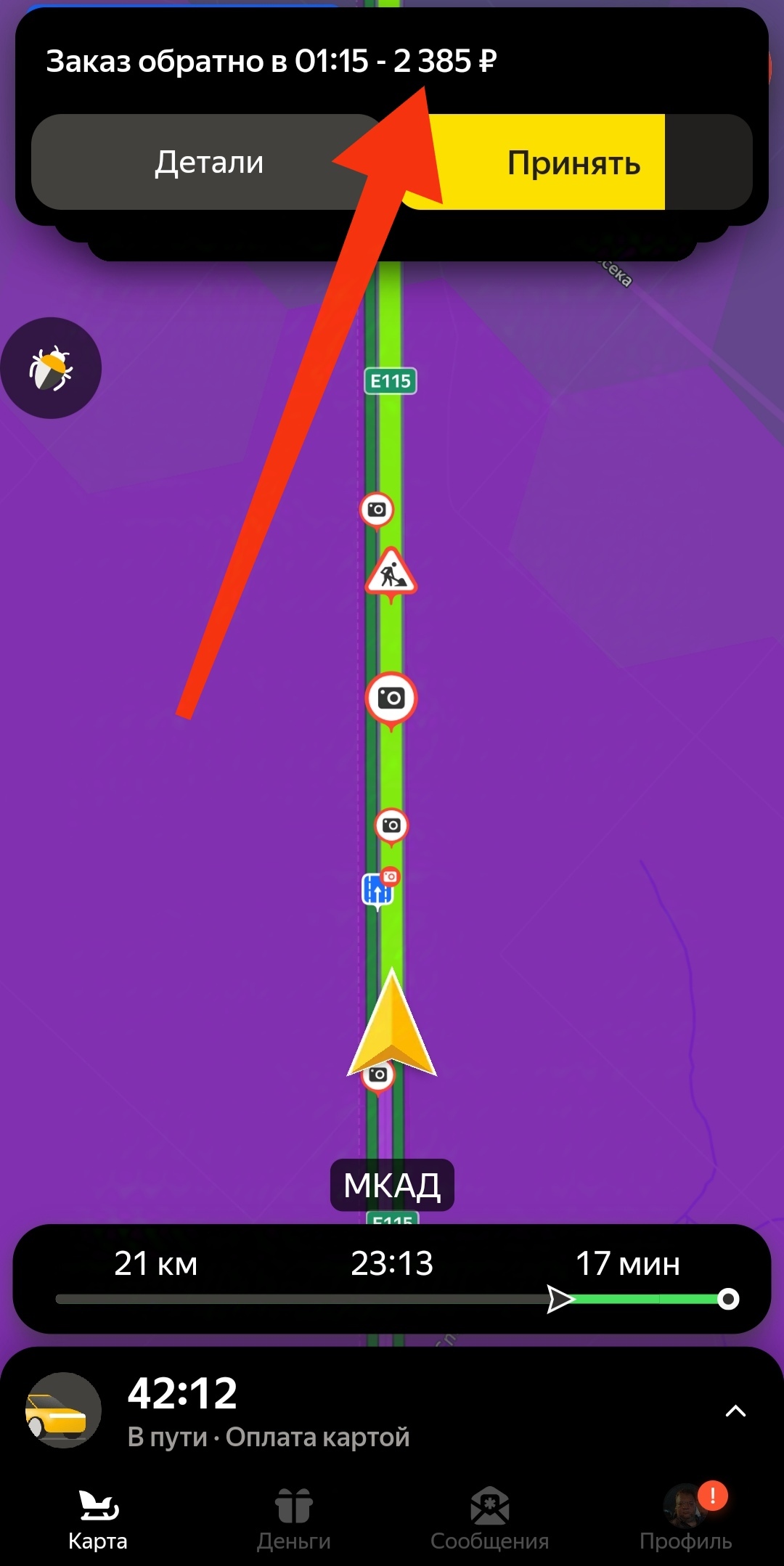Go to the Сообщения tab

point(490,1519)
